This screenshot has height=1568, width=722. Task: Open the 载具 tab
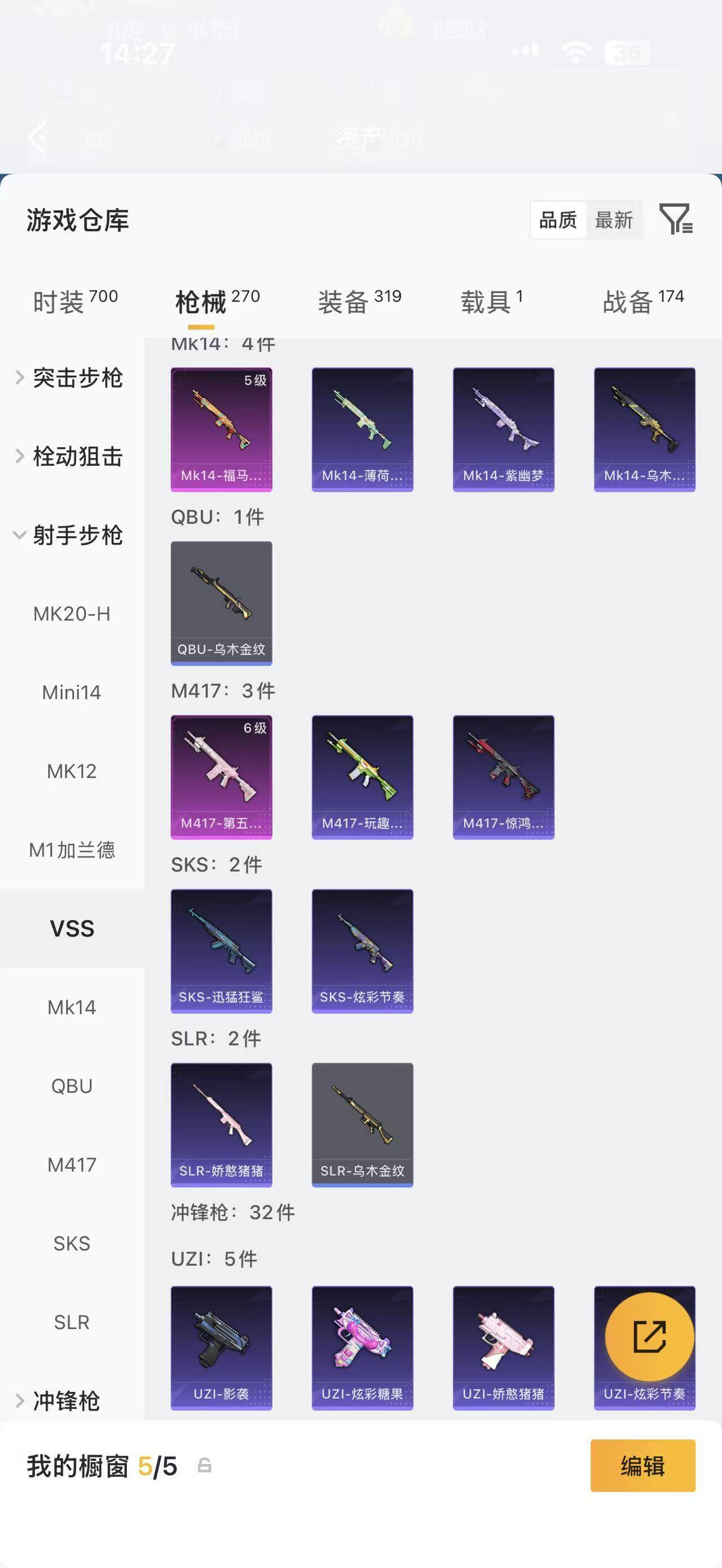pos(492,301)
